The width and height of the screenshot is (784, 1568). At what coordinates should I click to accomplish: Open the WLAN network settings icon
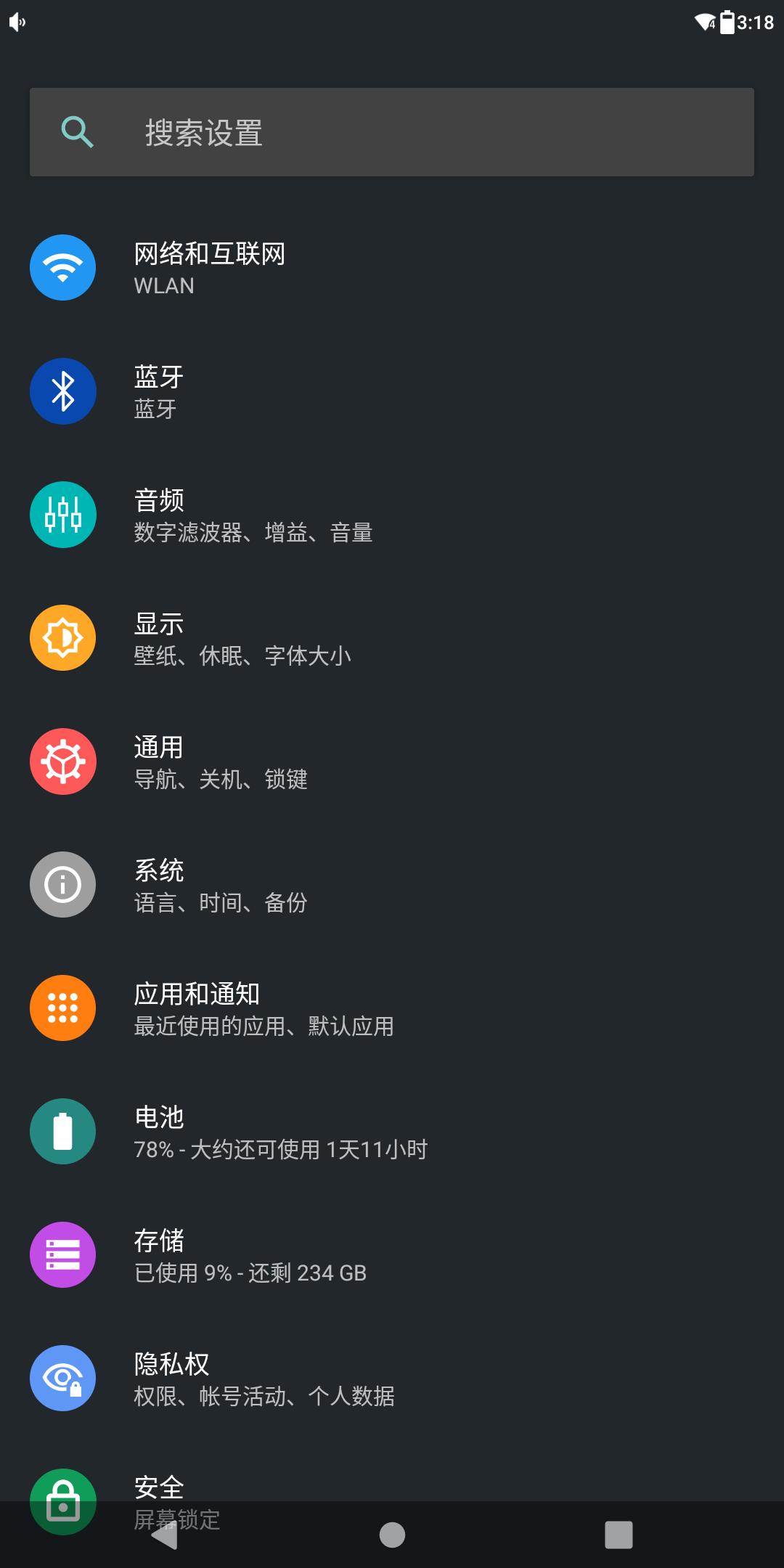click(62, 267)
